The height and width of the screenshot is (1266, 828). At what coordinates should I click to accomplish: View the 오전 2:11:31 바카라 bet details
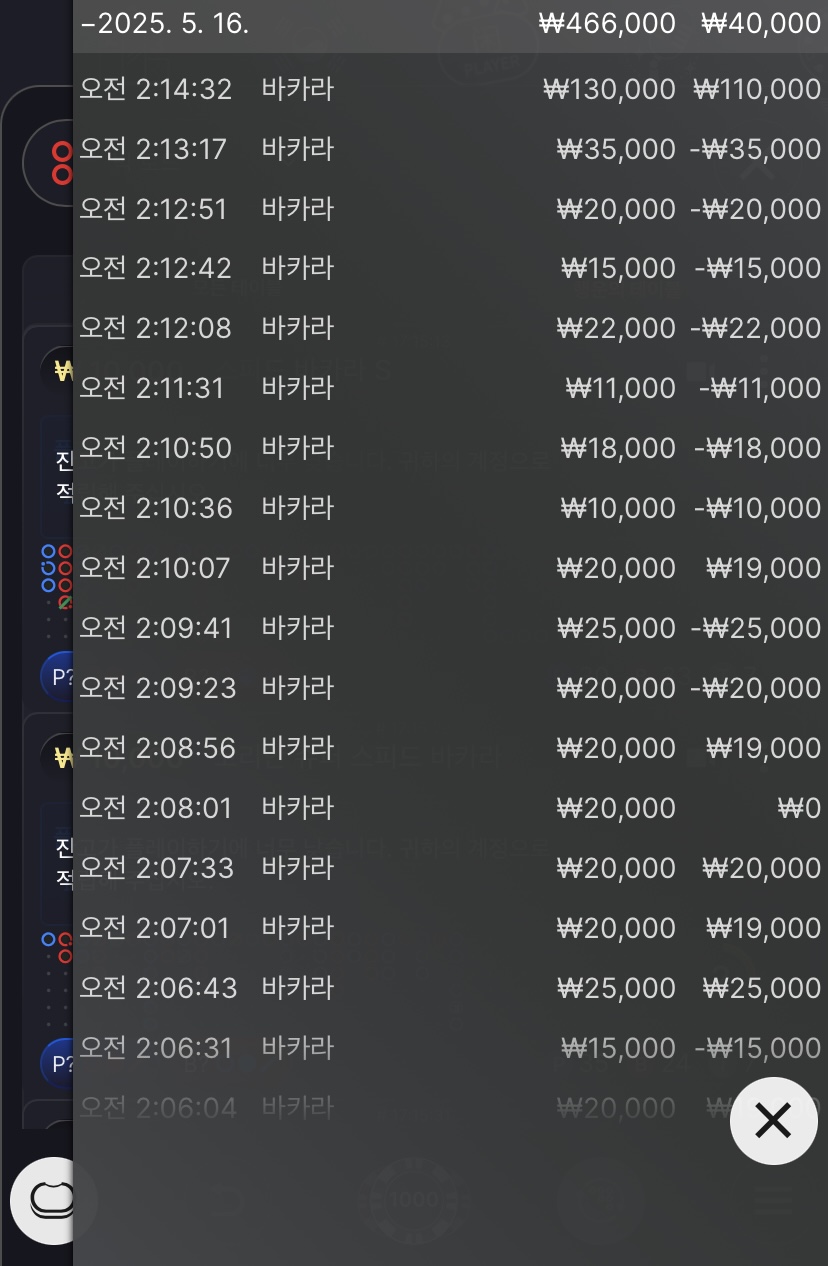tap(450, 388)
